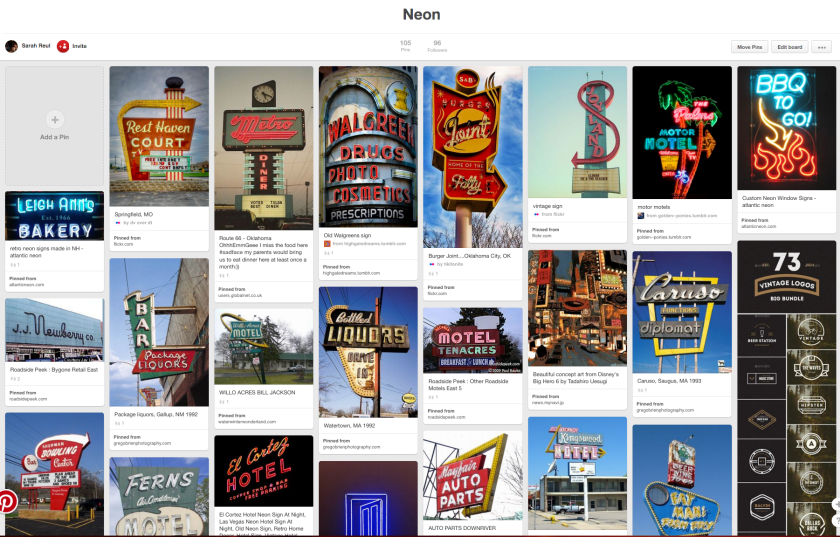Open the J.J. Newberry Roadside Peek pin

tap(54, 329)
